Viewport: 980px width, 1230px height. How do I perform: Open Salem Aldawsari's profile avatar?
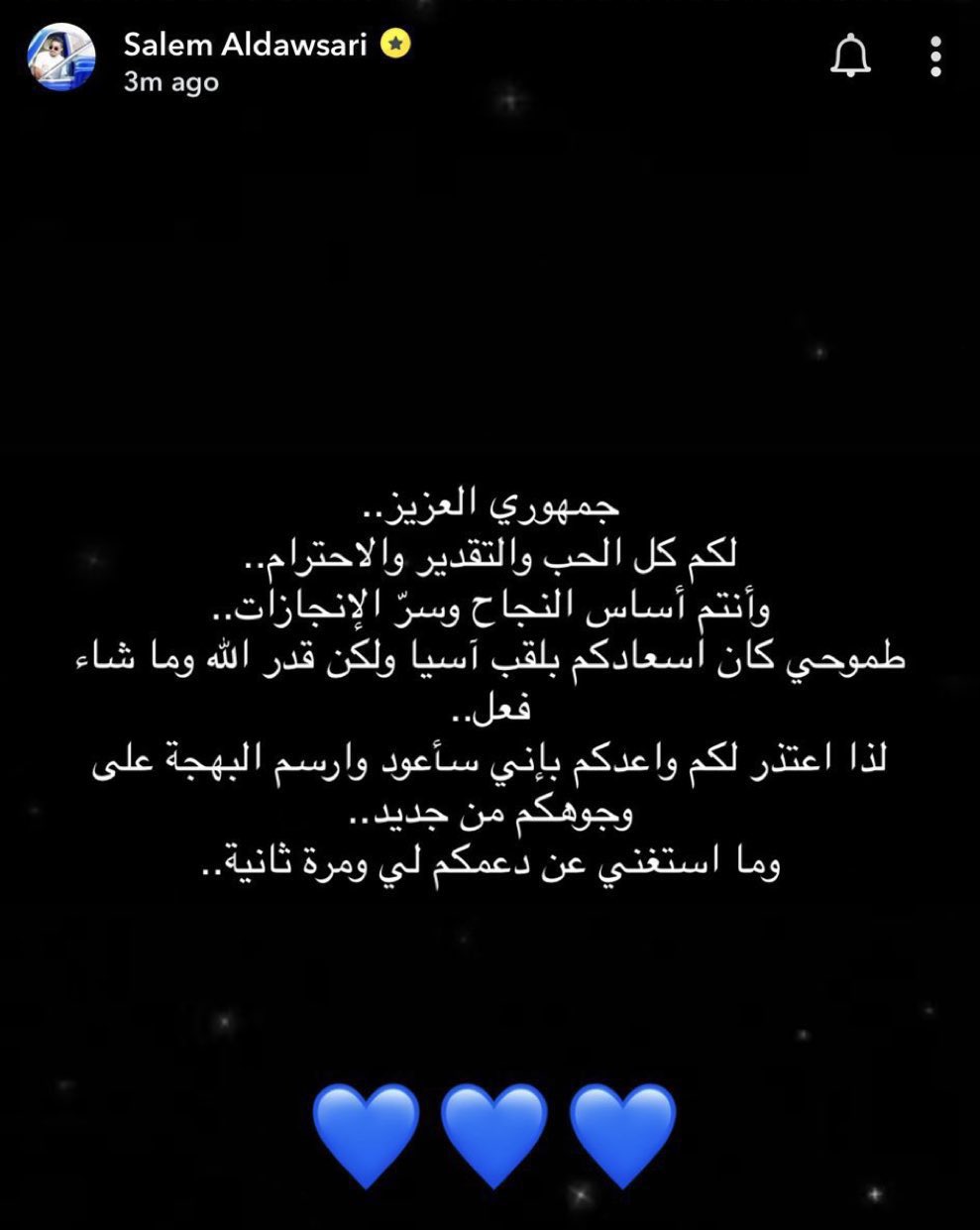click(x=61, y=57)
